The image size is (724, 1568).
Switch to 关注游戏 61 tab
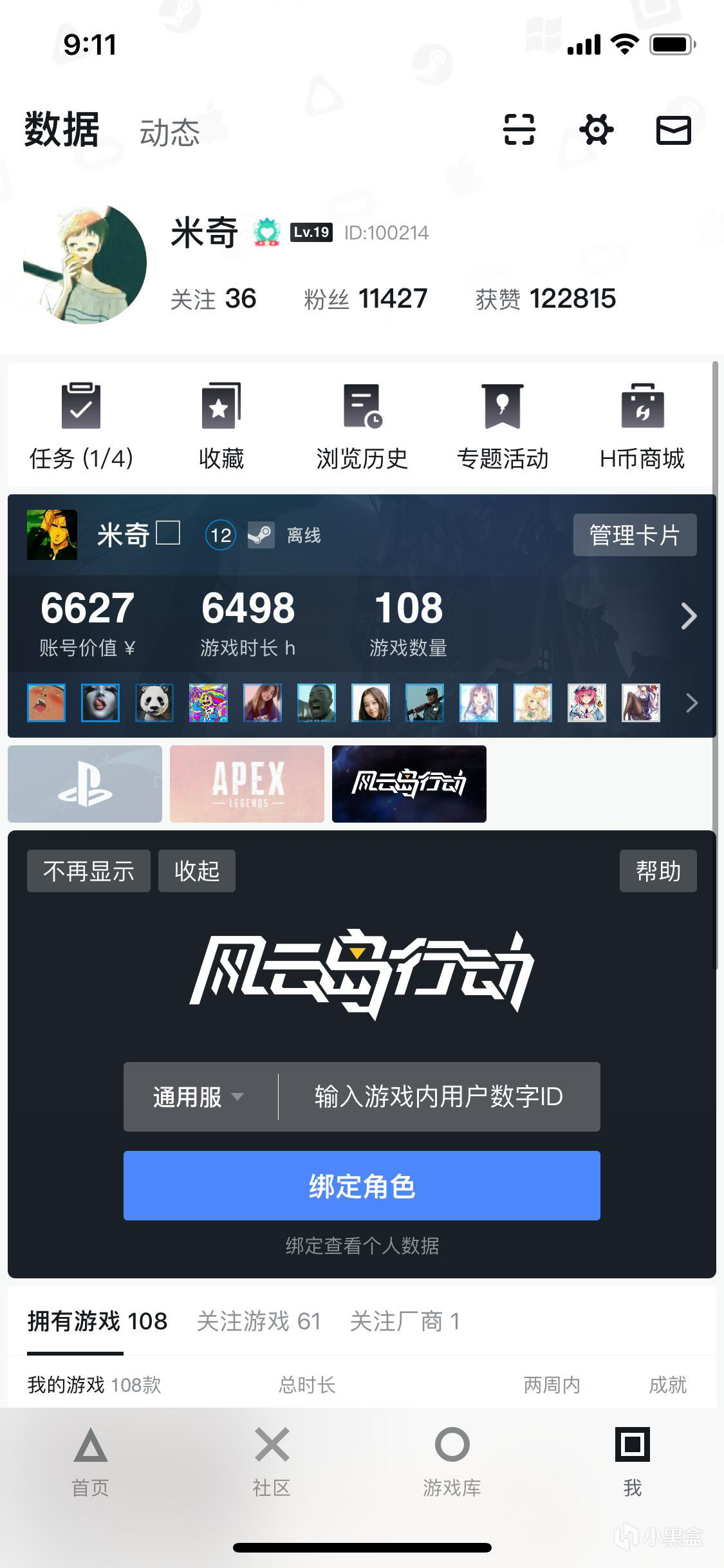pos(259,1321)
